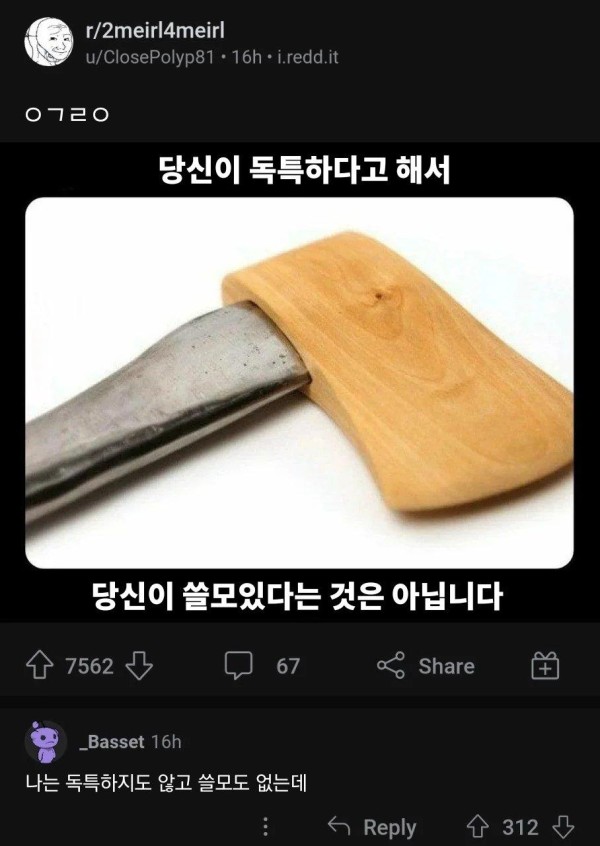The image size is (600, 846).
Task: Open the axe meme image
Action: point(299,382)
